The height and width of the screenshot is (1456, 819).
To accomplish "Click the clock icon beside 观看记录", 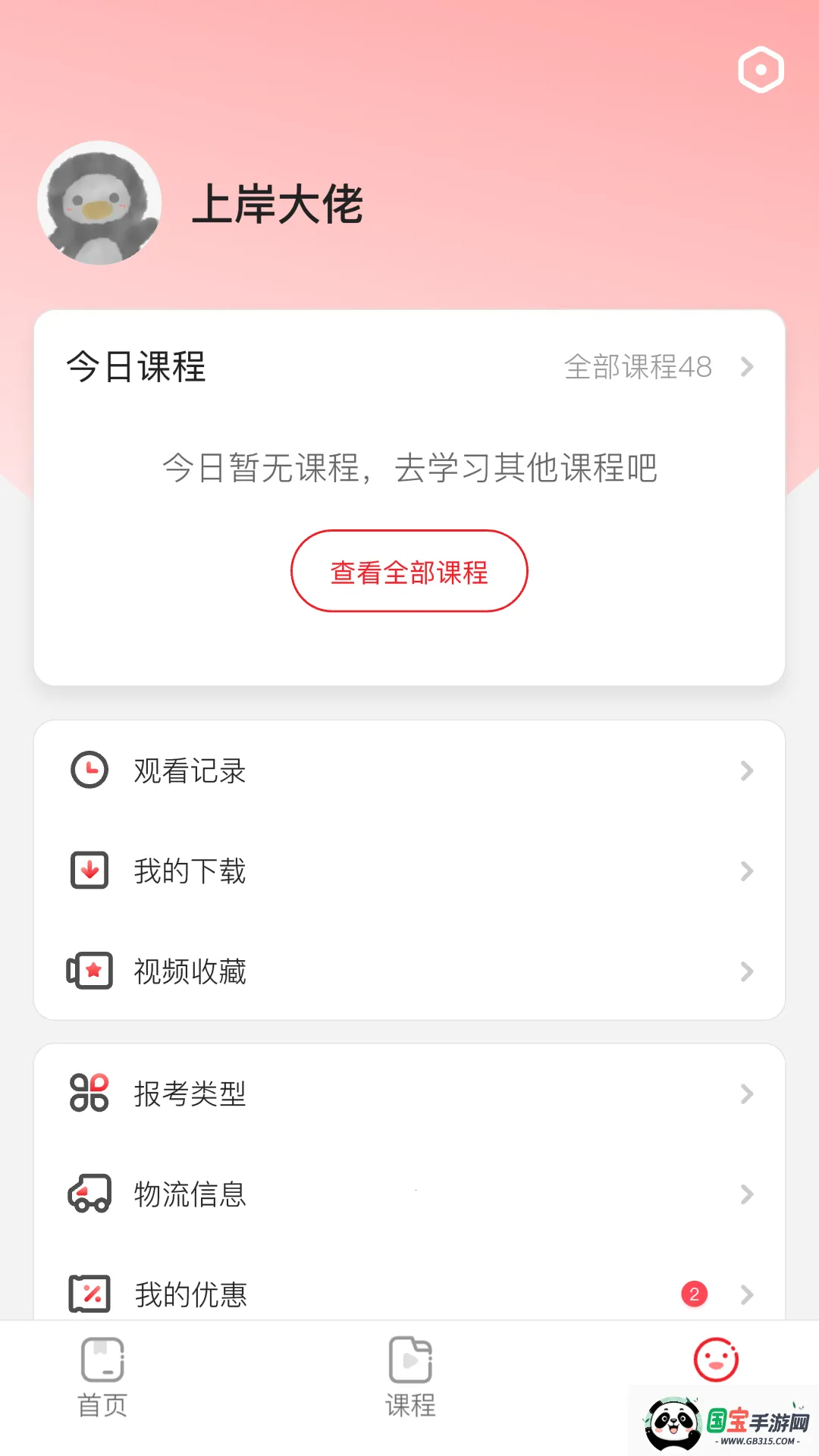I will (x=89, y=770).
